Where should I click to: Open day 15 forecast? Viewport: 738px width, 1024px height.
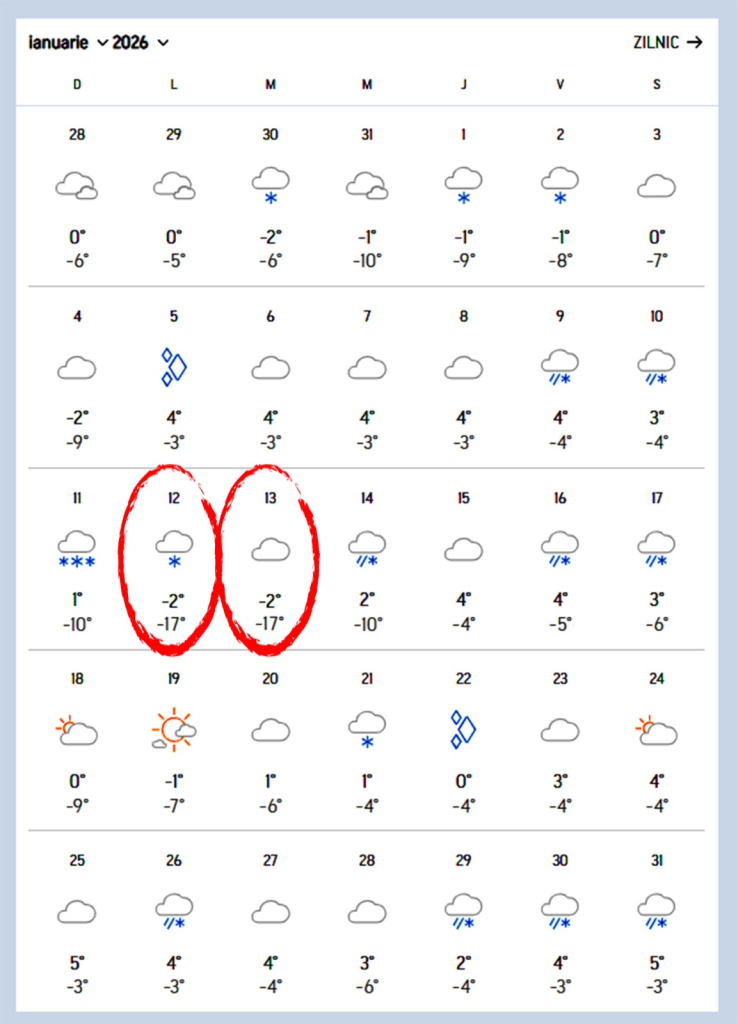coord(463,560)
